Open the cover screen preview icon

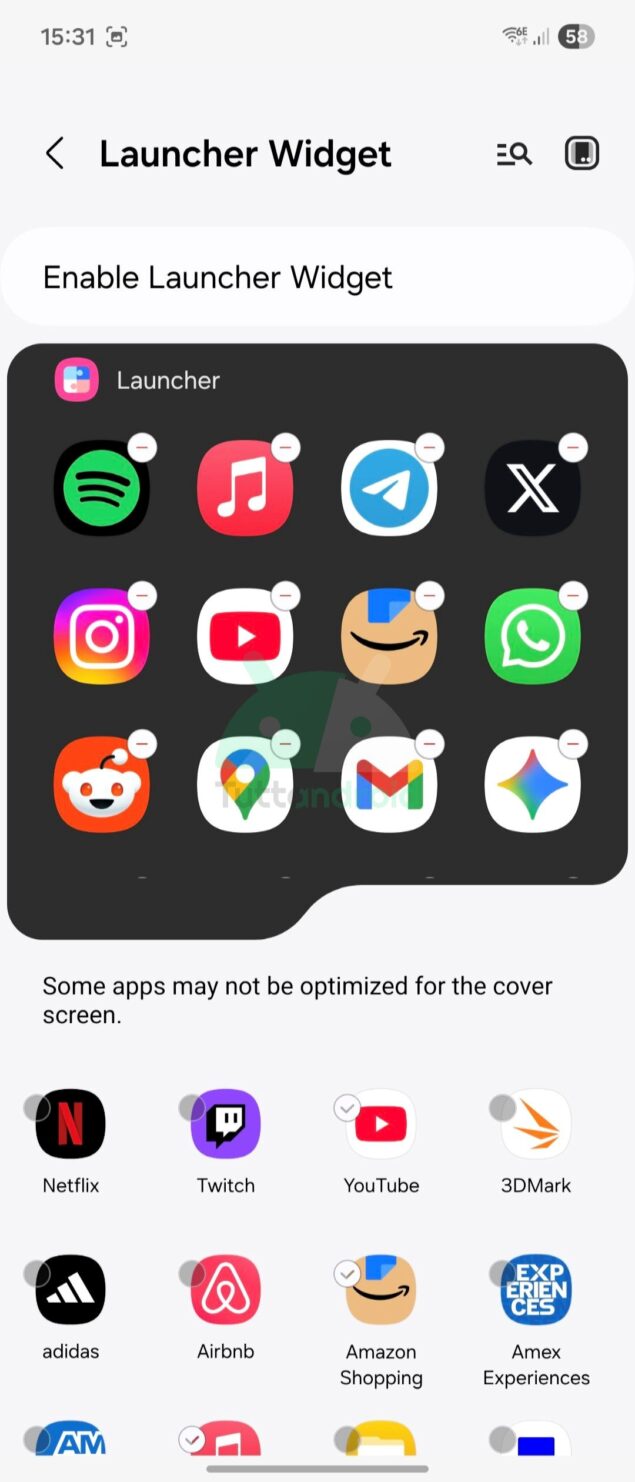click(x=581, y=154)
